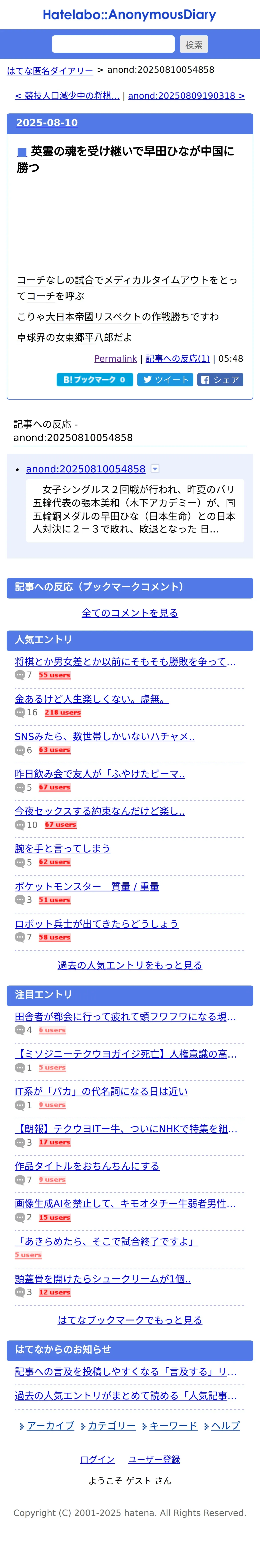
Task: Tap the 検索 search button
Action: click(x=194, y=44)
